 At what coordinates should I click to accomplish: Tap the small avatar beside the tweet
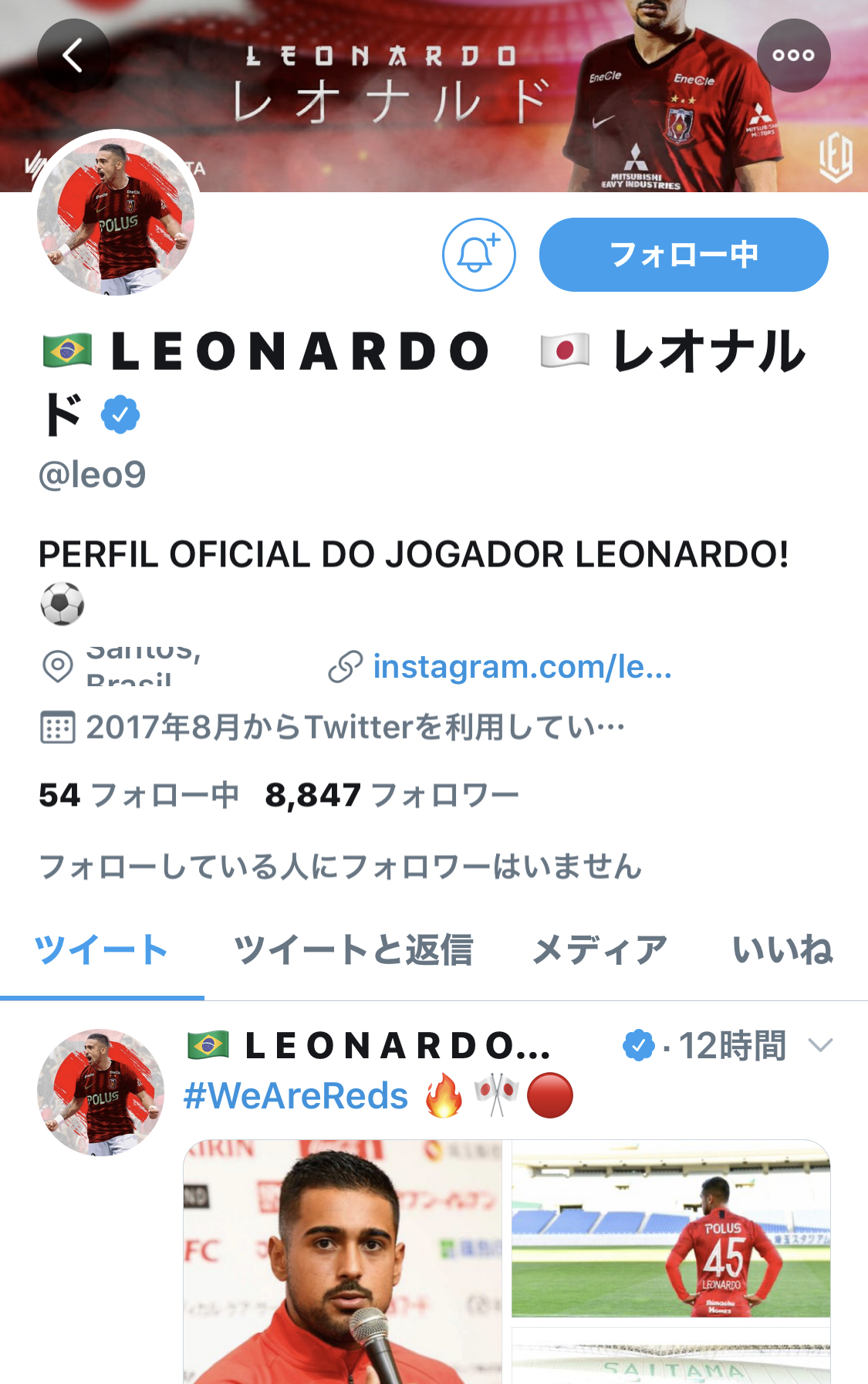101,1092
